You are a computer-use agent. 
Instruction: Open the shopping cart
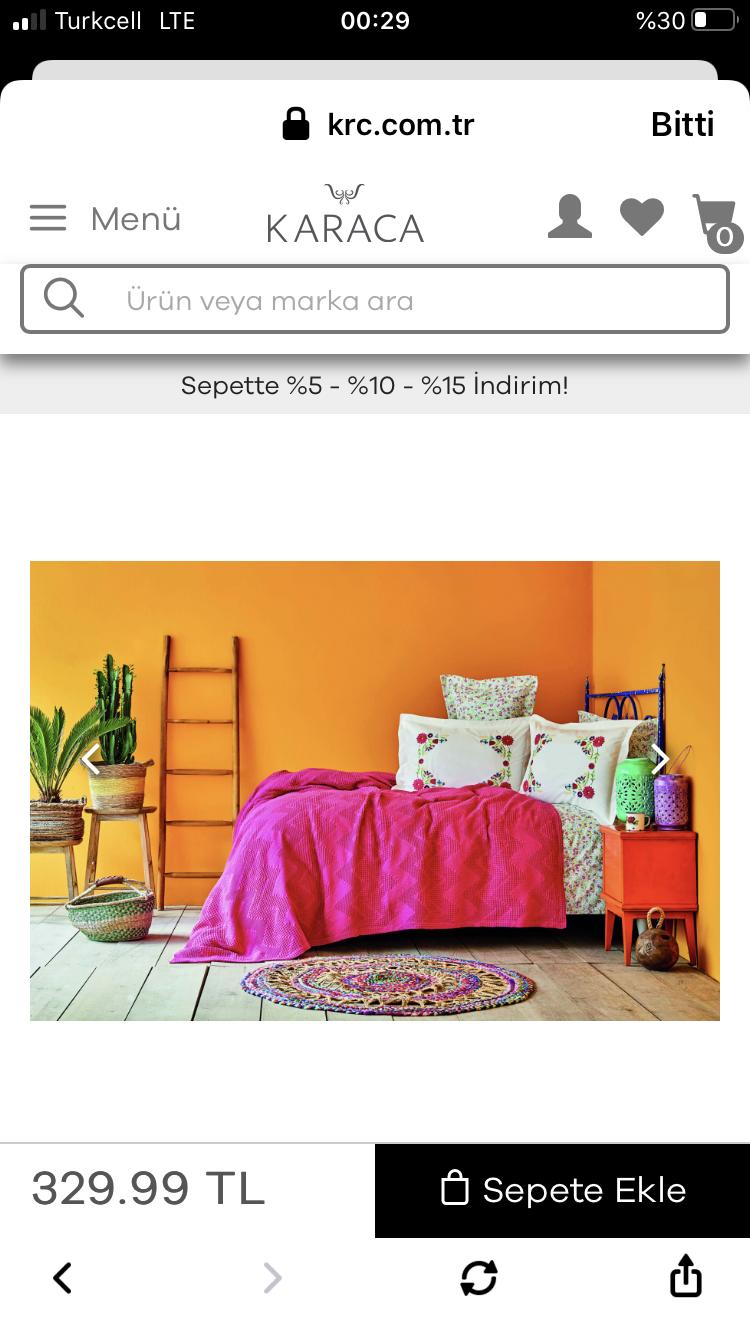716,221
